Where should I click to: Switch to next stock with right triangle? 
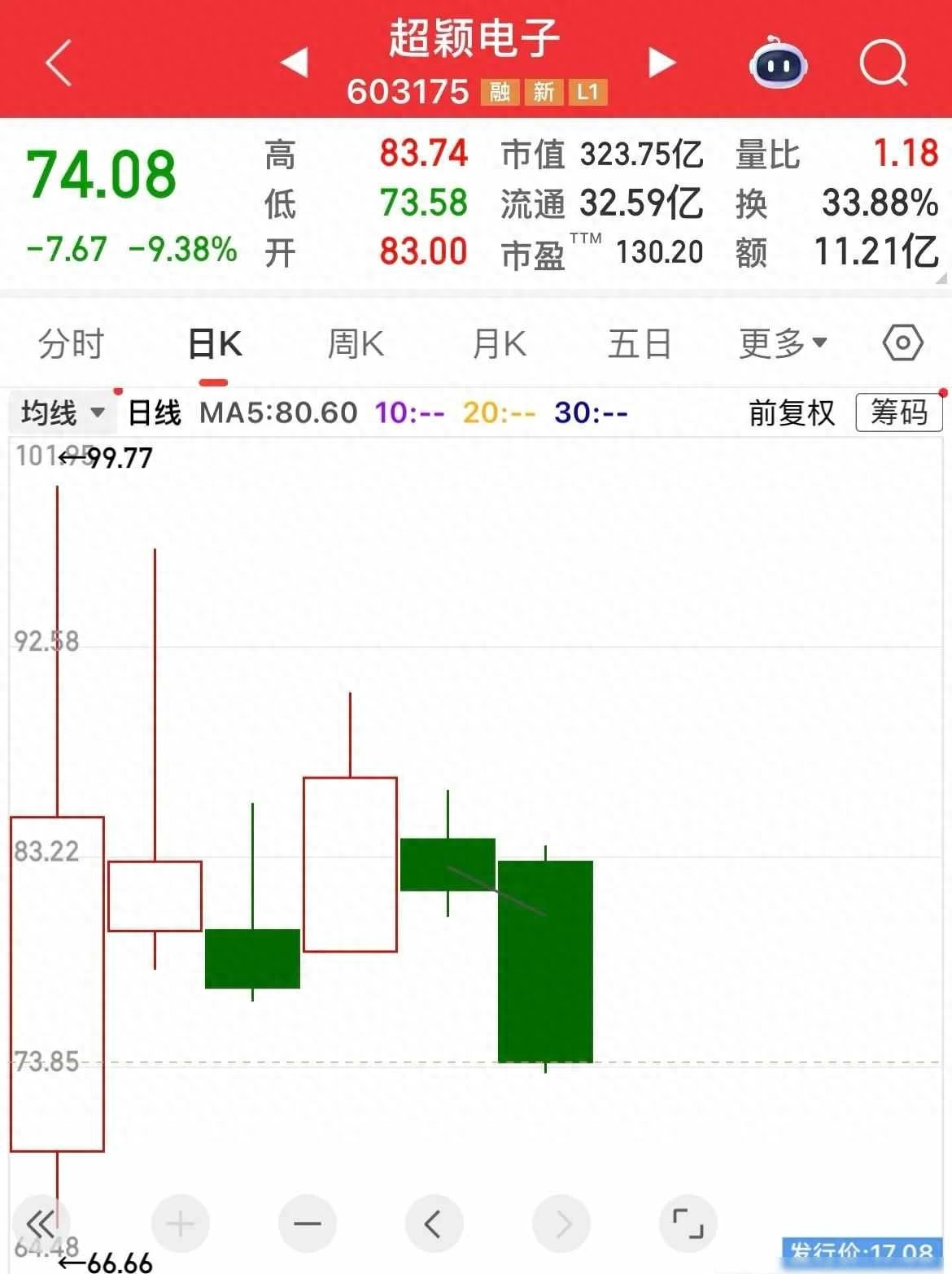click(662, 61)
